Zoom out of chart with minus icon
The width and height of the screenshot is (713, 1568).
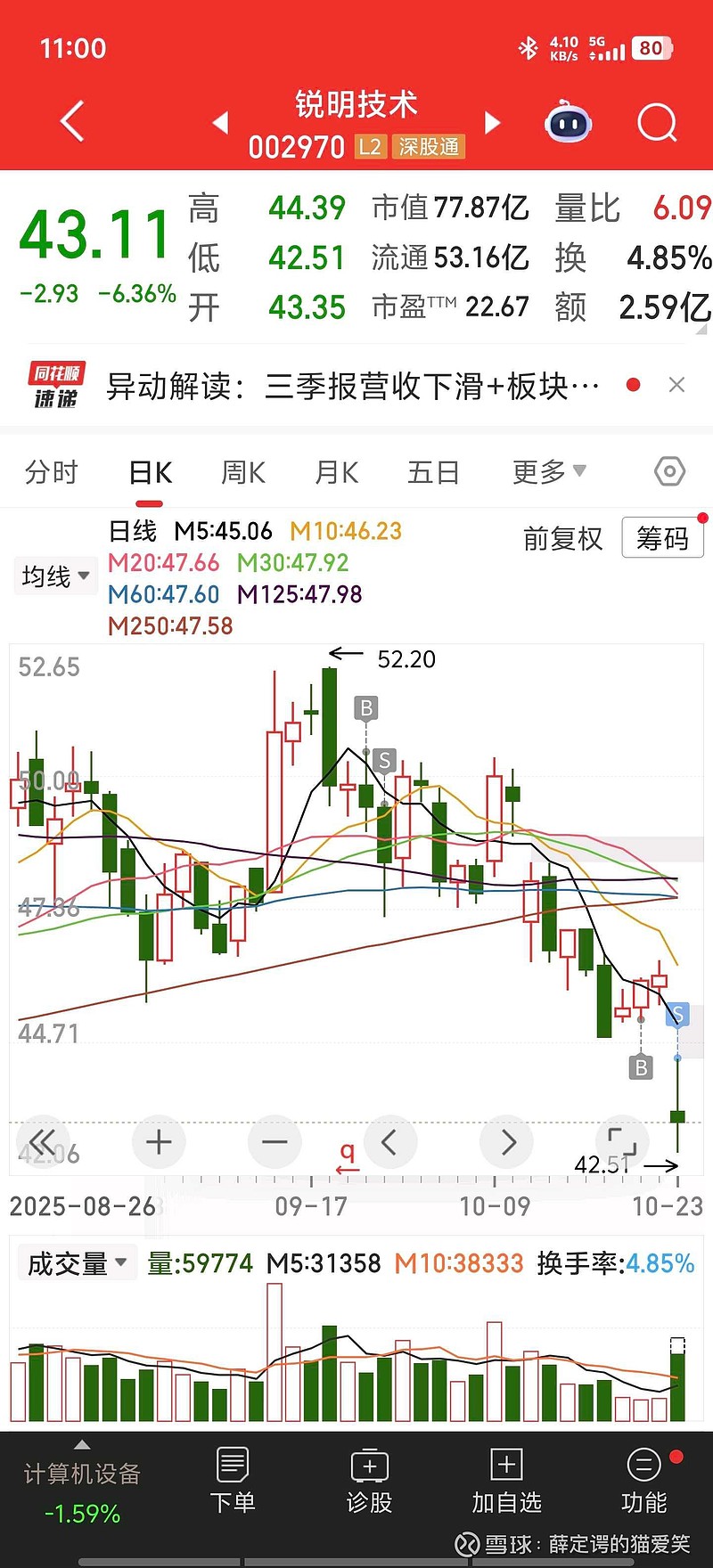point(274,1141)
